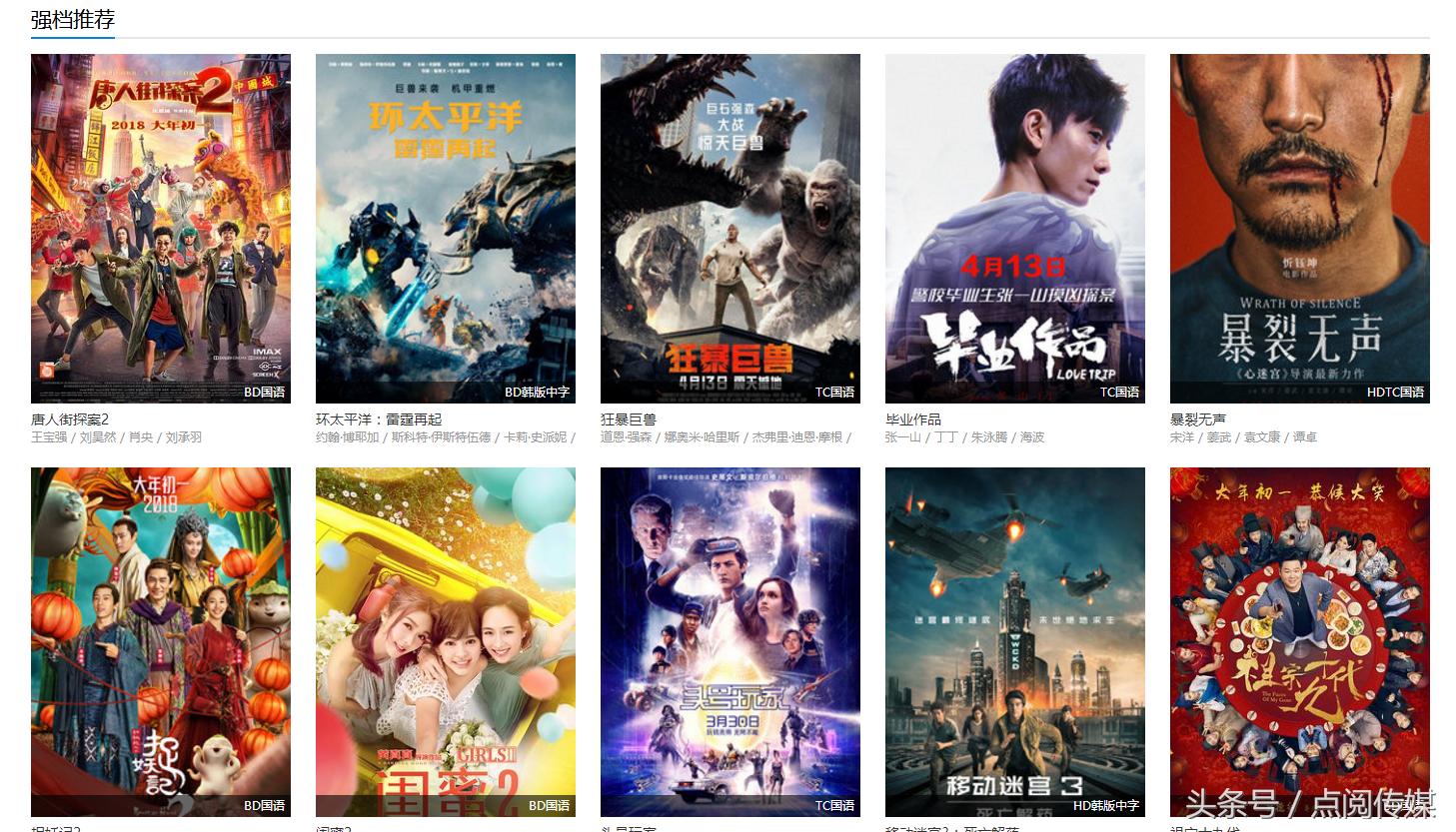Open the 头号玩家 movie poster
This screenshot has height=832, width=1456.
pos(729,641)
